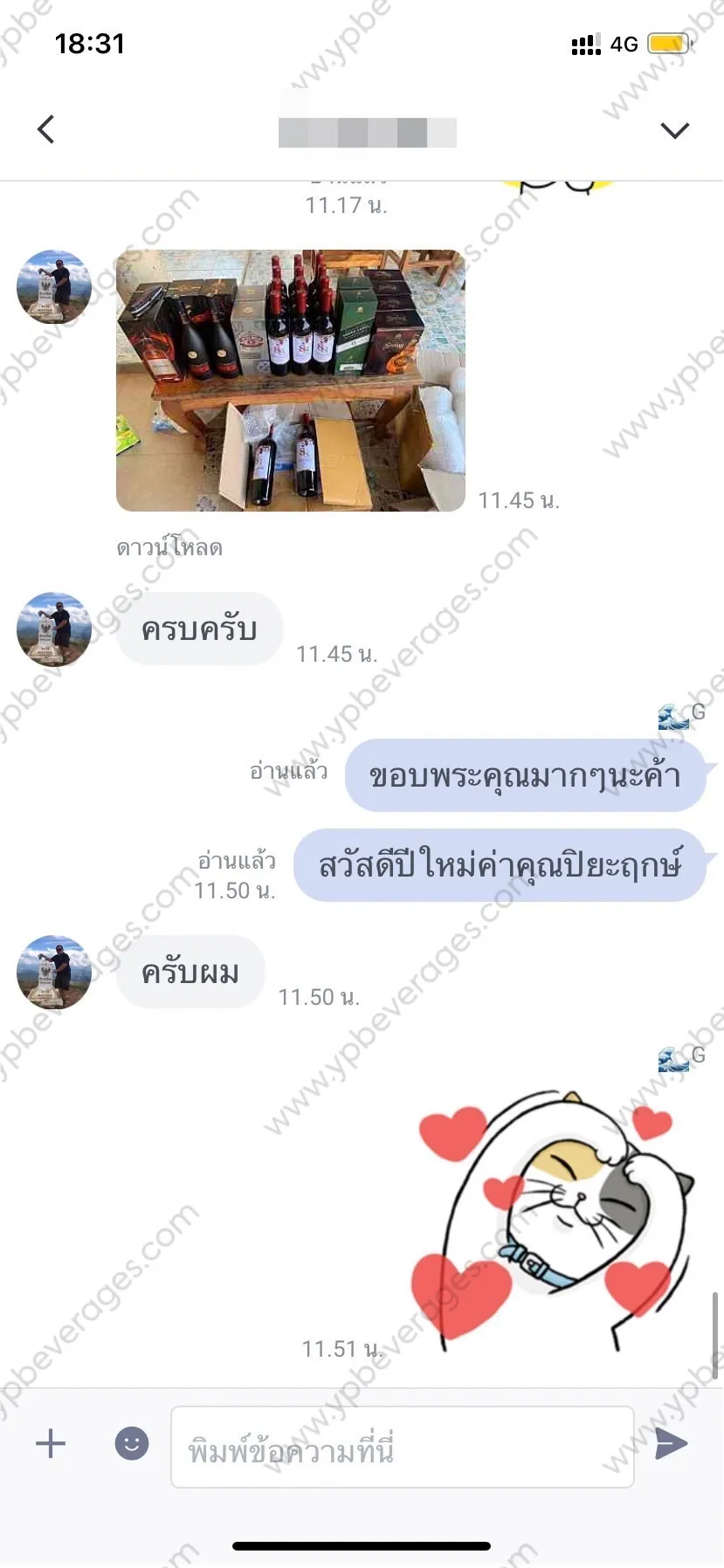Go back to the chat list
Viewport: 724px width, 1568px height.
point(46,129)
